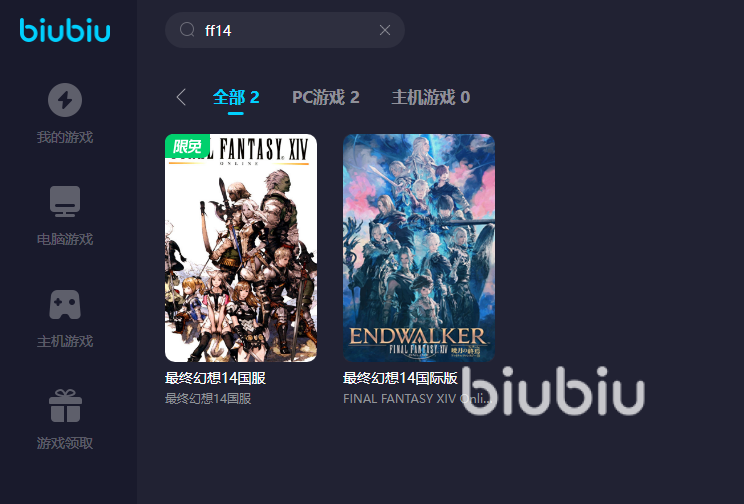
Task: Open 我的游戏 in the sidebar
Action: 65,113
